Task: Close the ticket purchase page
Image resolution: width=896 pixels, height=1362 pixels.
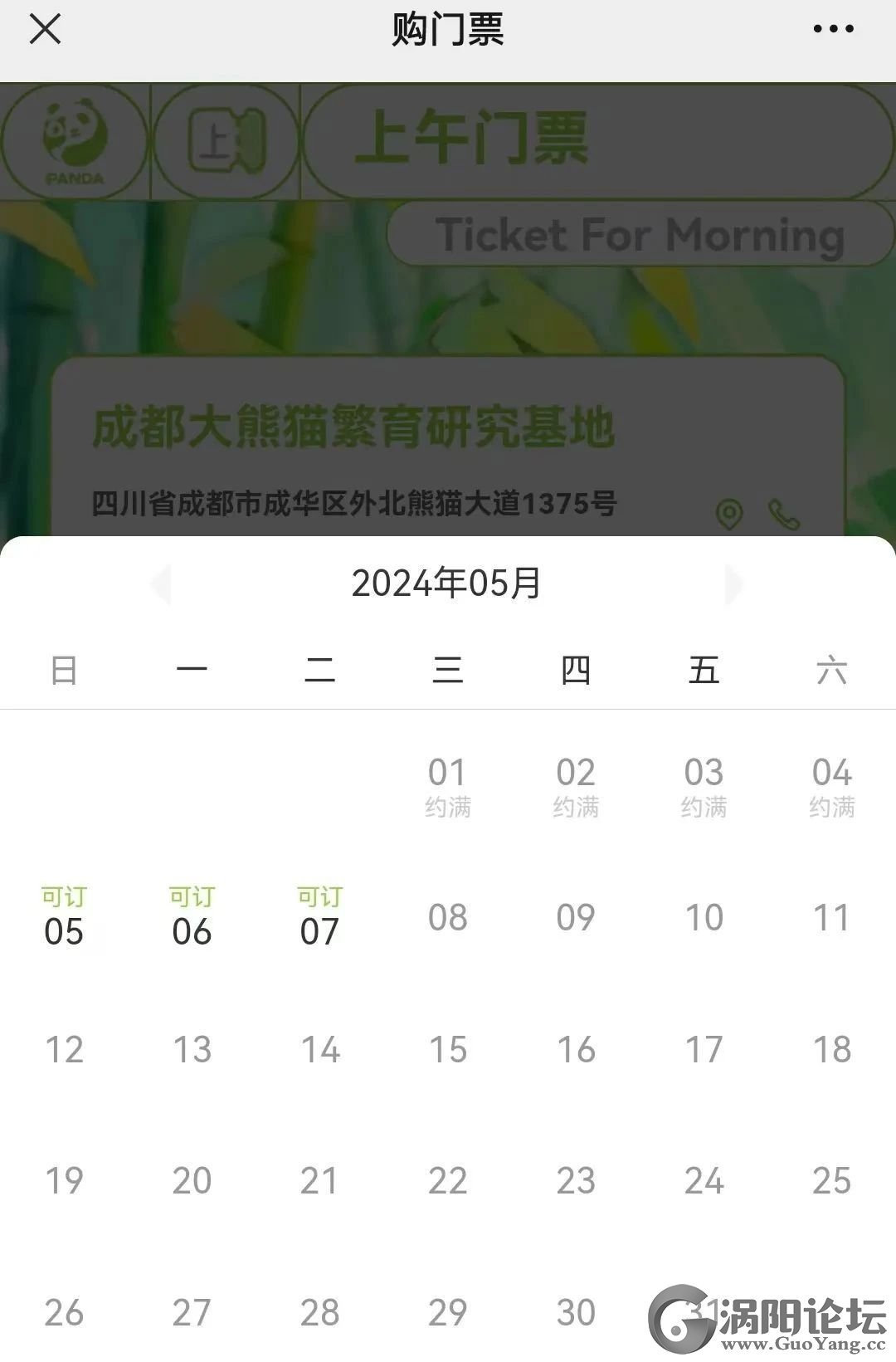Action: pos(45,29)
